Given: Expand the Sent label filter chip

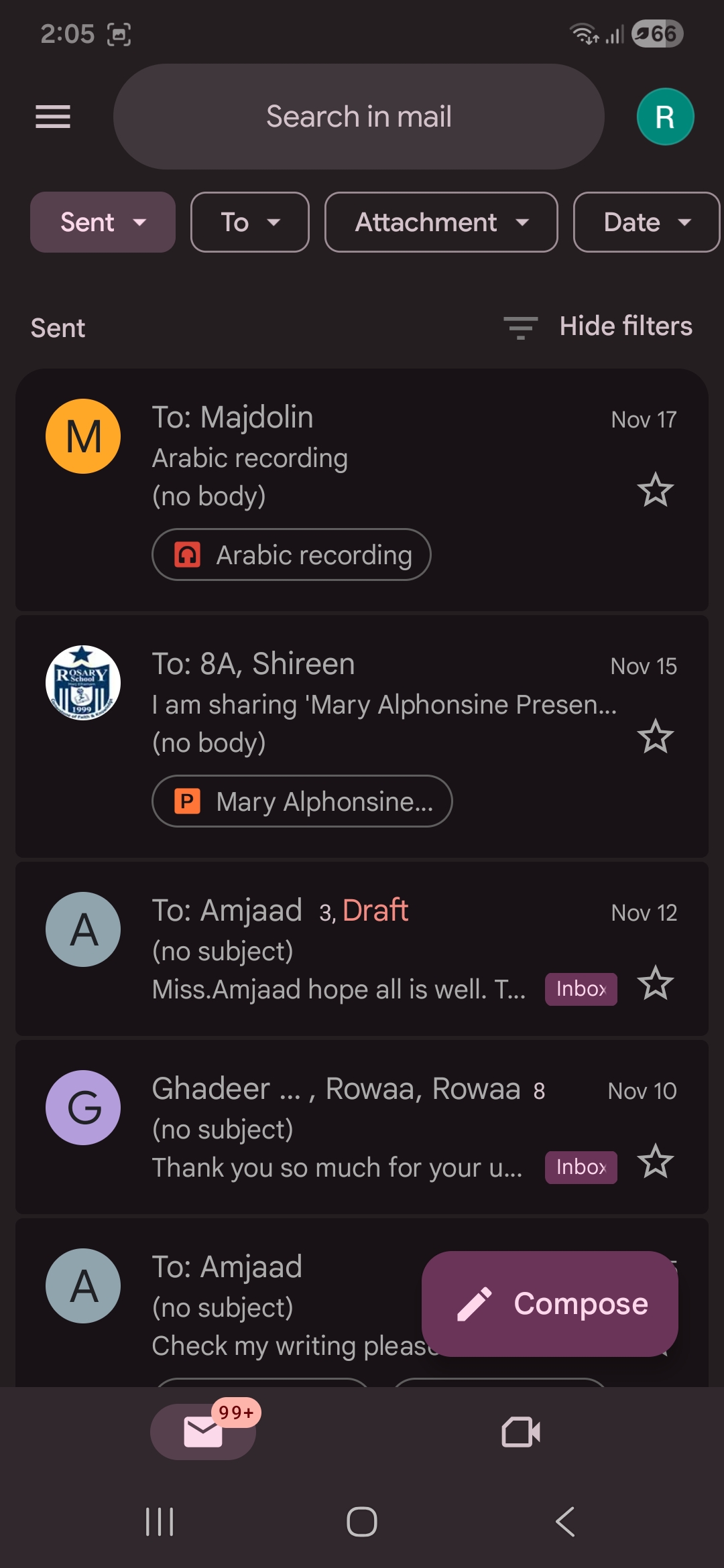Looking at the screenshot, I should pyautogui.click(x=103, y=222).
